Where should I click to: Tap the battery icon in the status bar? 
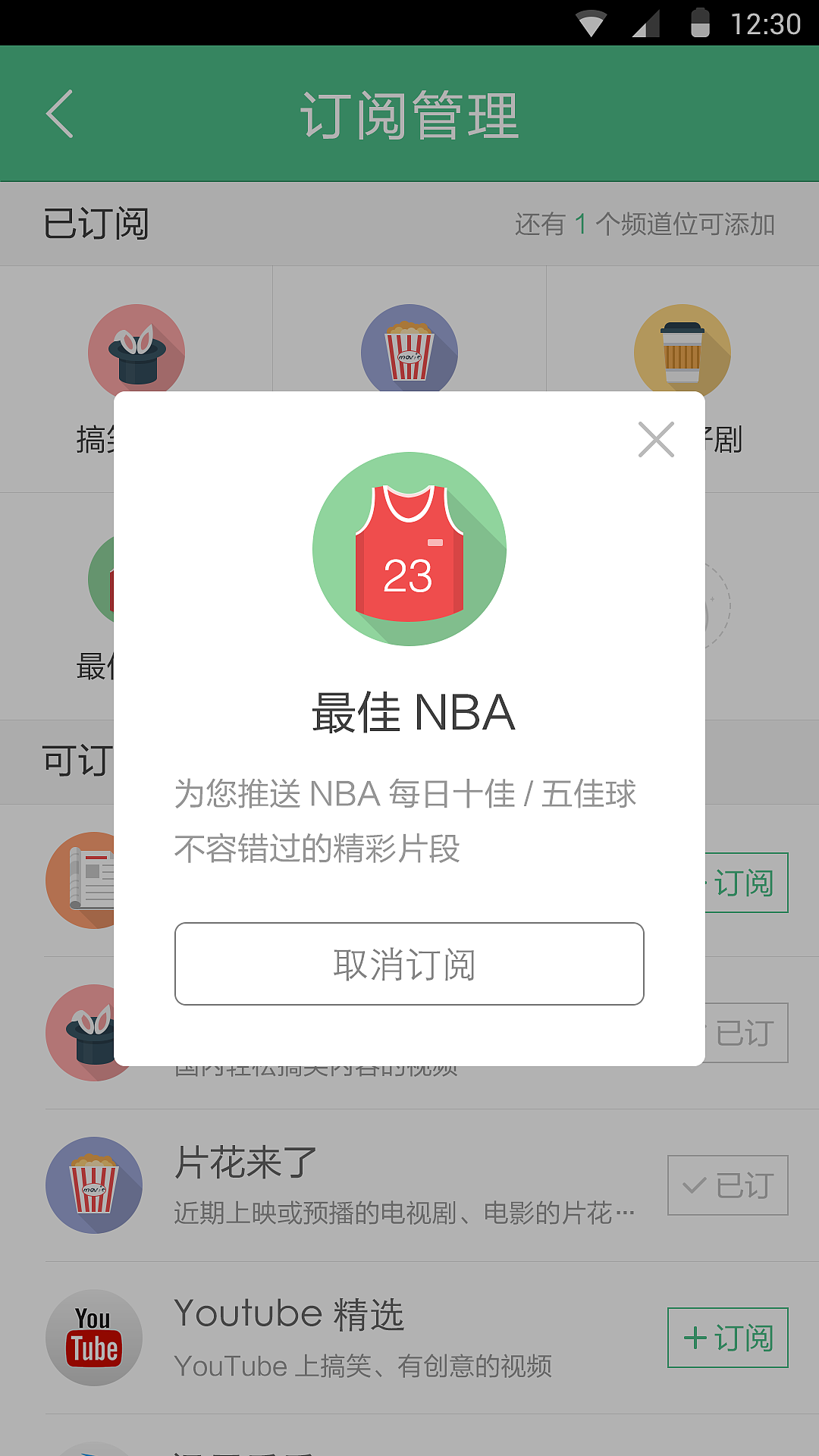click(x=701, y=22)
